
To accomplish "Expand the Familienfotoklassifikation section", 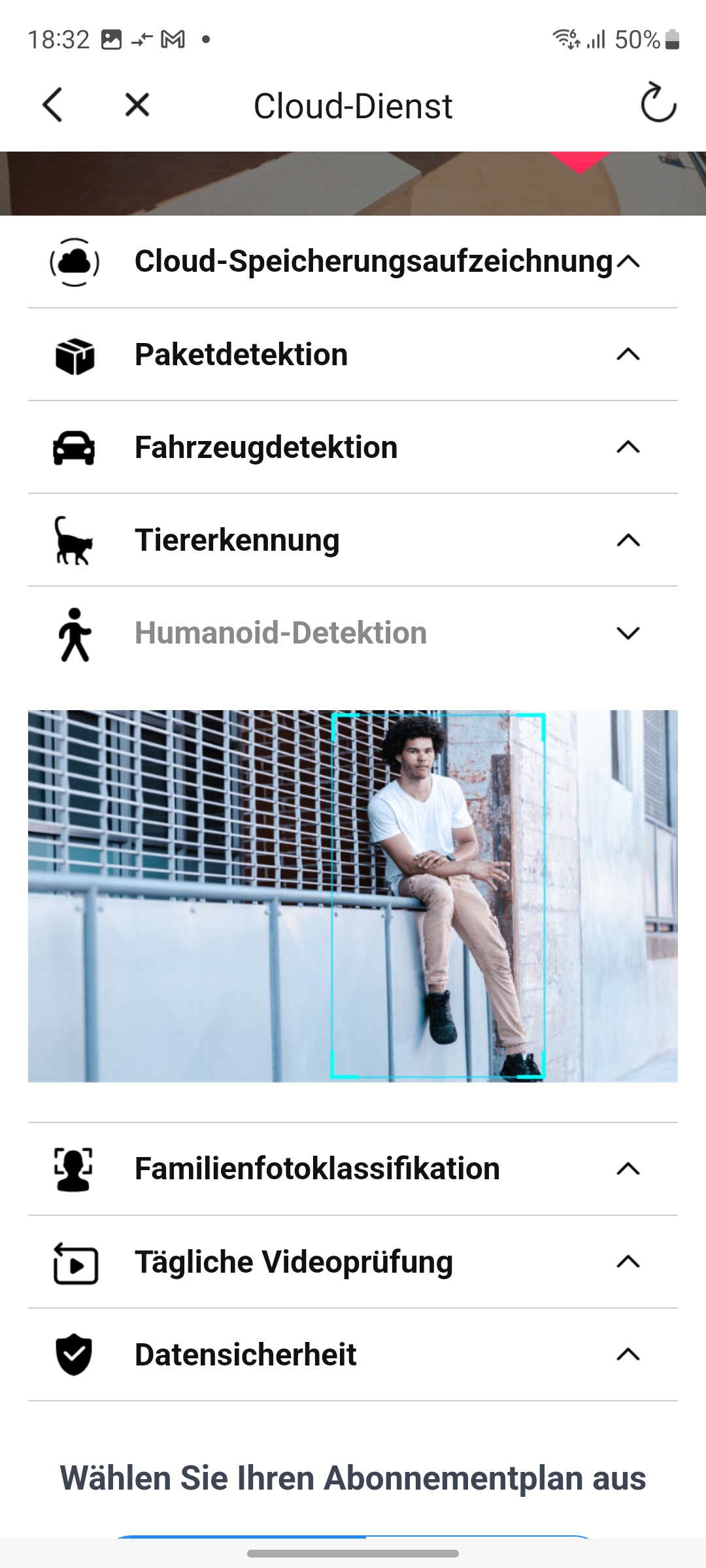I will 353,1169.
